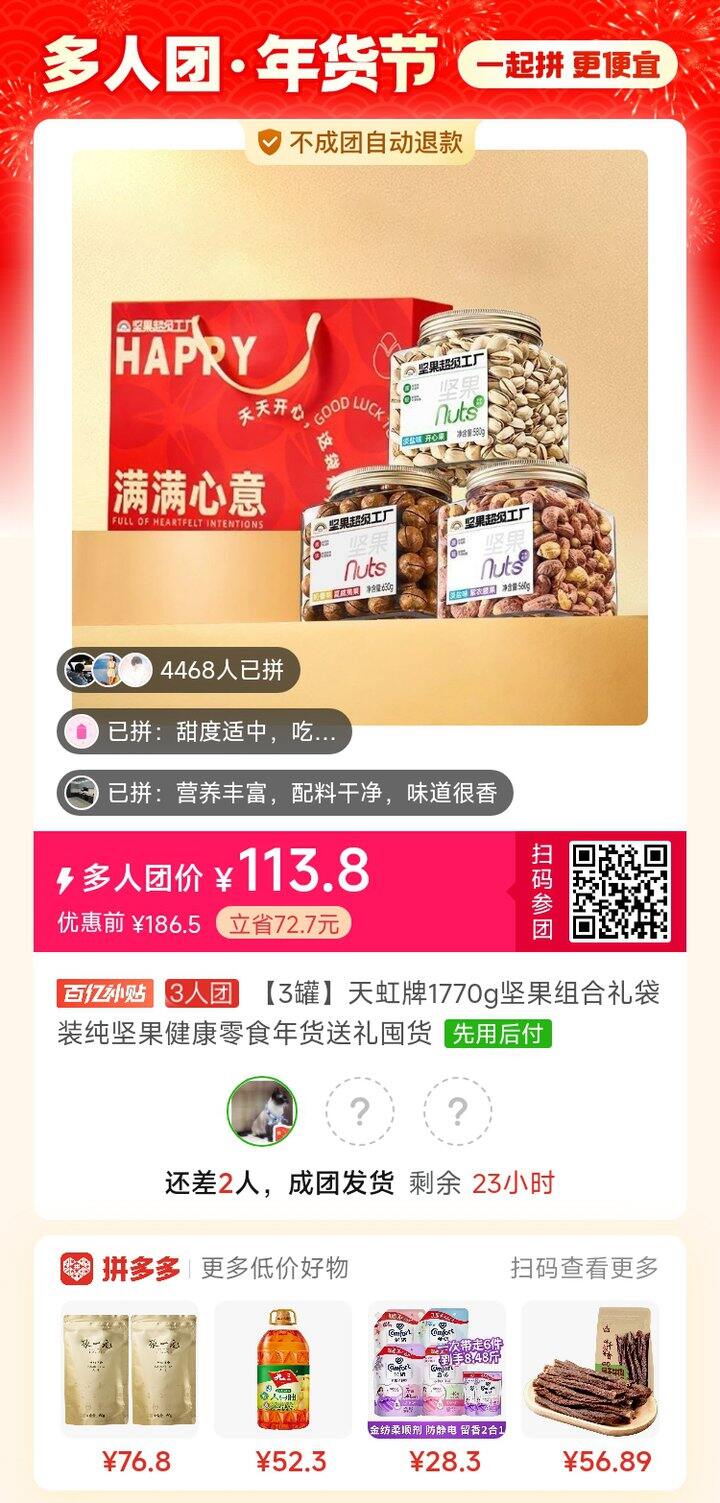Click the first question-mark placeholder avatar

tap(361, 1112)
